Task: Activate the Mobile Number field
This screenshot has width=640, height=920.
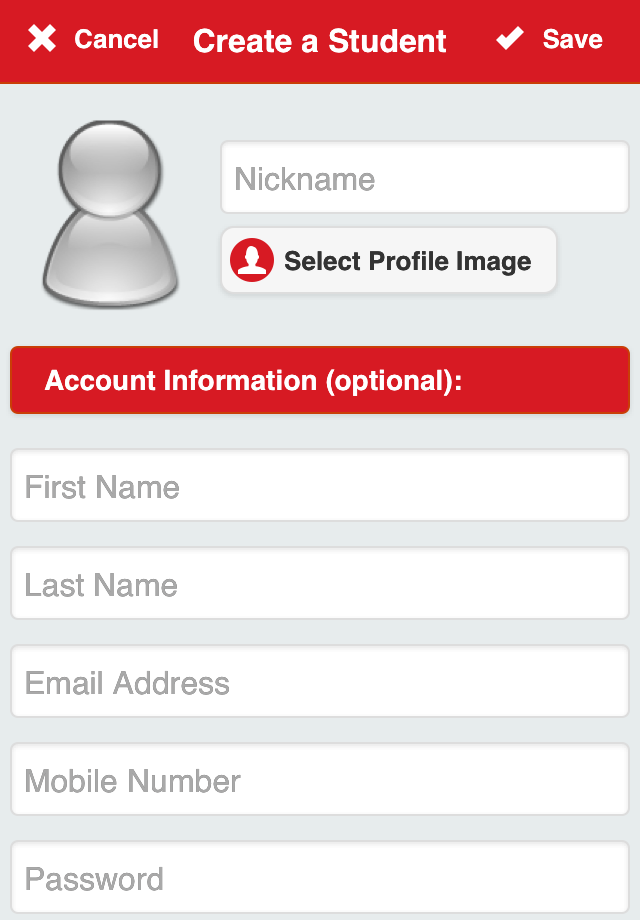Action: pos(320,780)
